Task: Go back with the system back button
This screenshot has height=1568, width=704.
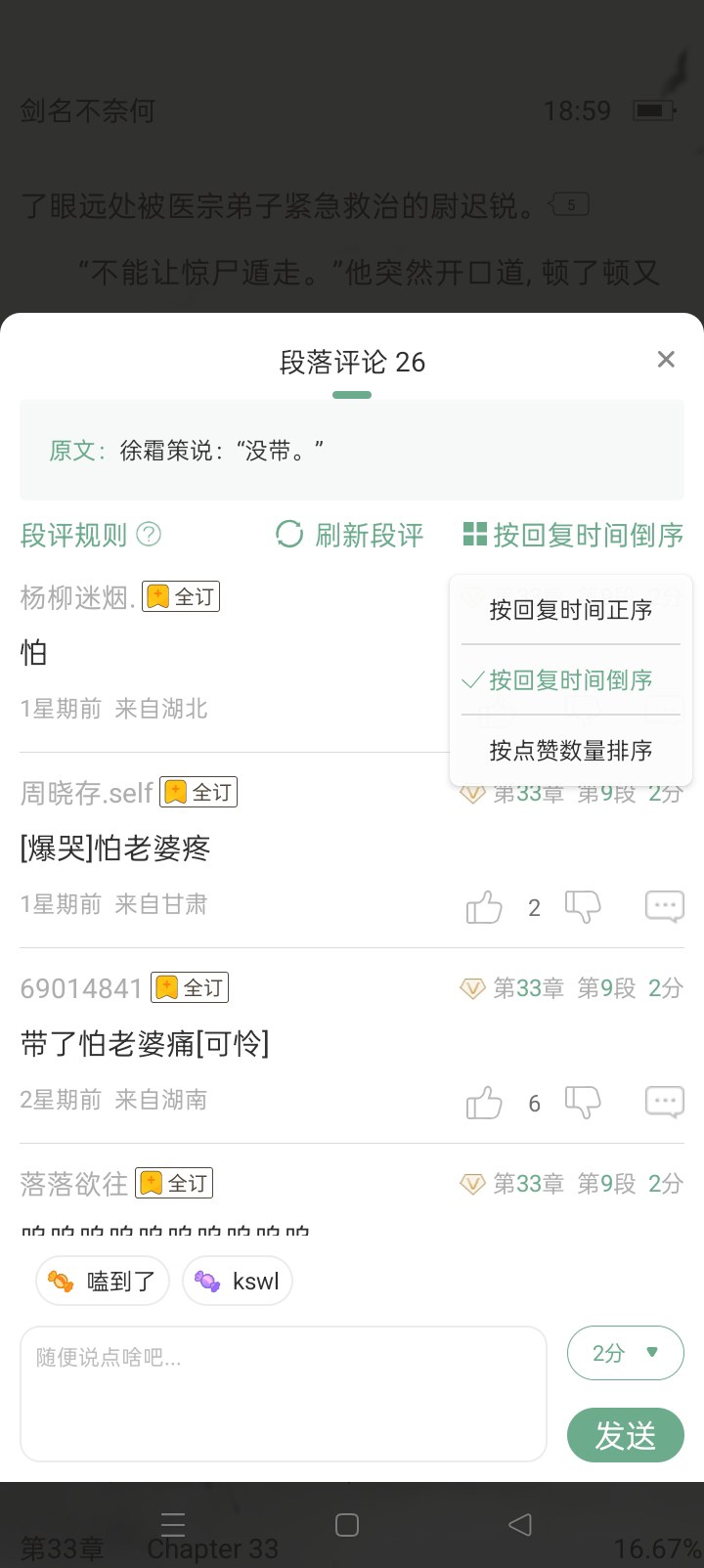Action: pos(521,1524)
